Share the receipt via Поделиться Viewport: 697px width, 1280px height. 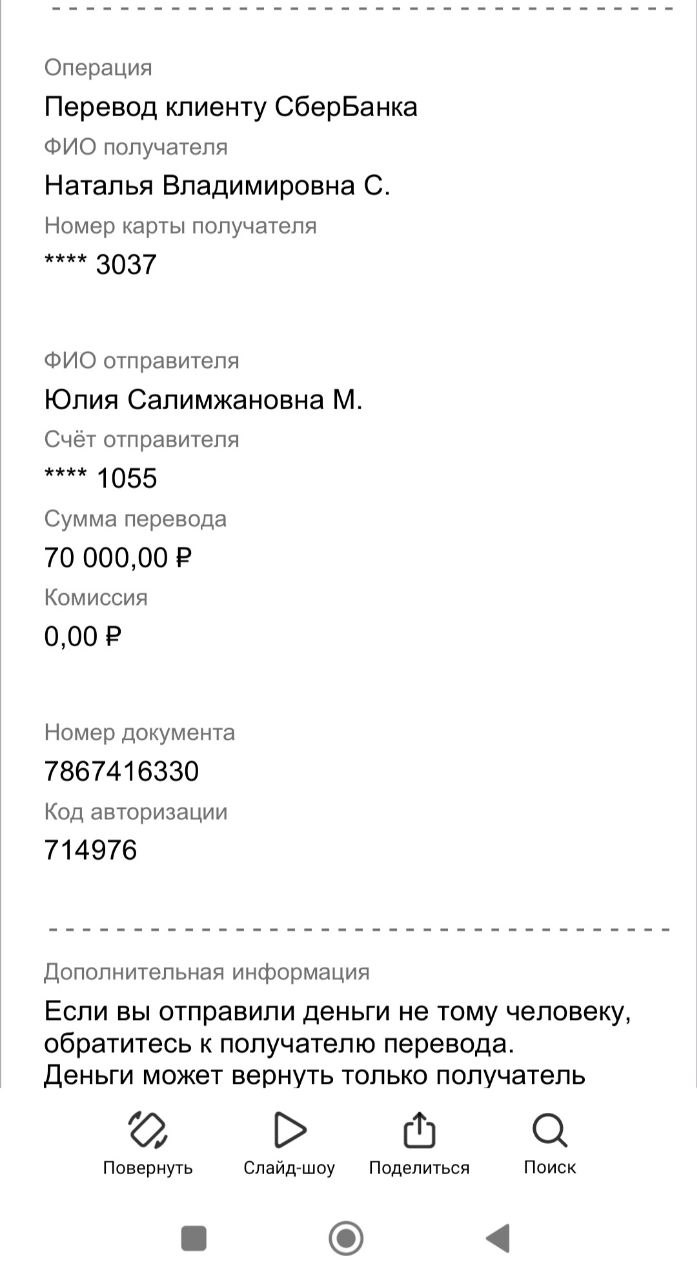(x=419, y=1143)
